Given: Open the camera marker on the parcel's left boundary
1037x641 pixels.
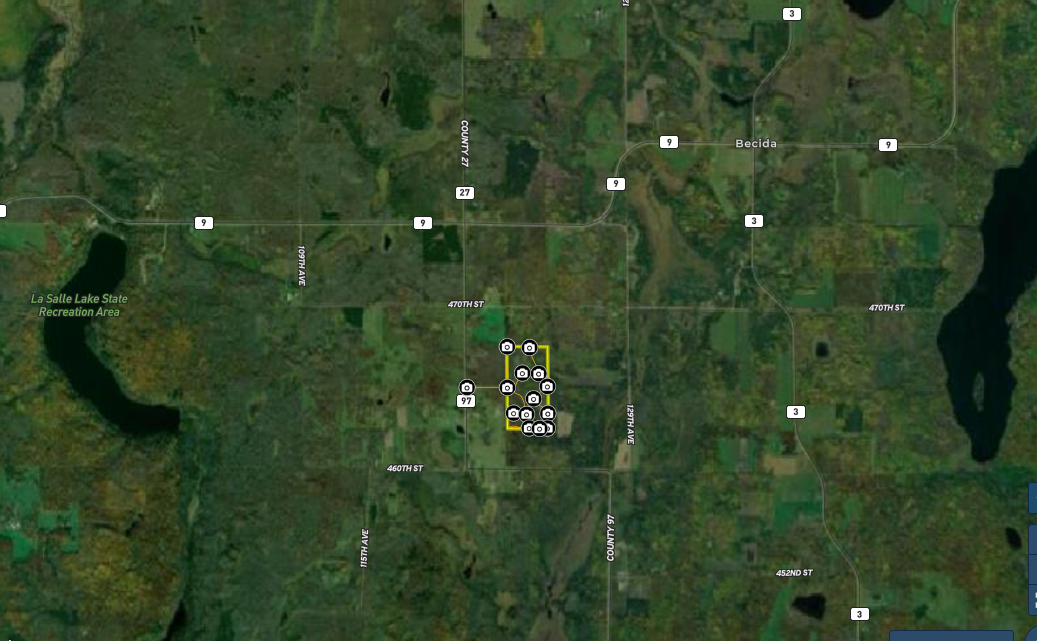Looking at the screenshot, I should point(507,387).
